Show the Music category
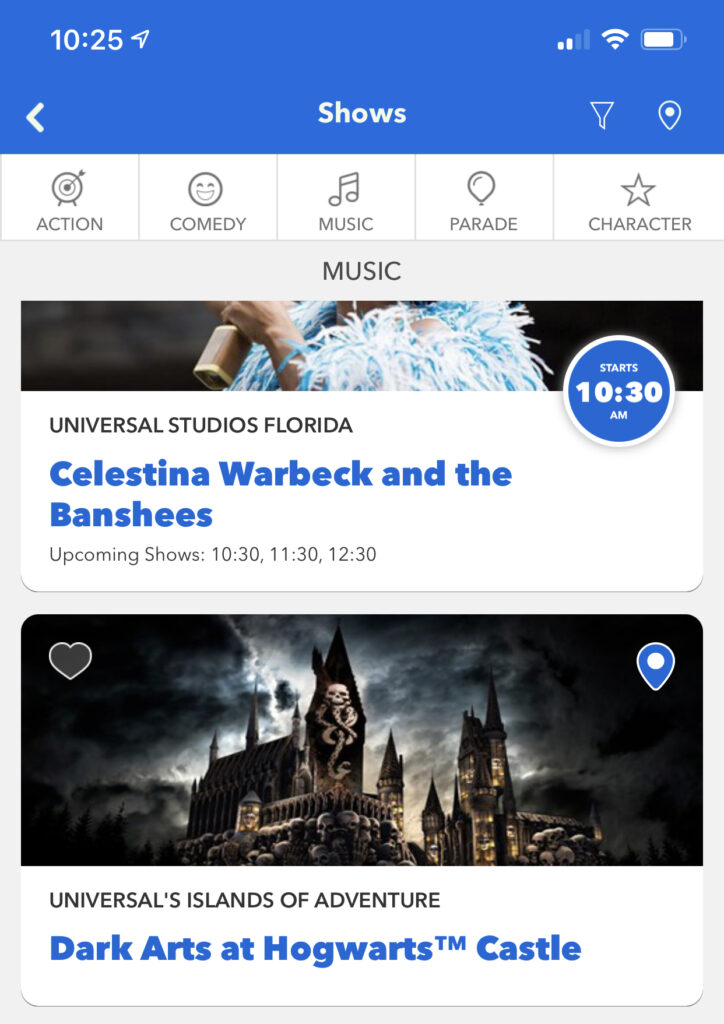The image size is (724, 1024). click(x=345, y=199)
